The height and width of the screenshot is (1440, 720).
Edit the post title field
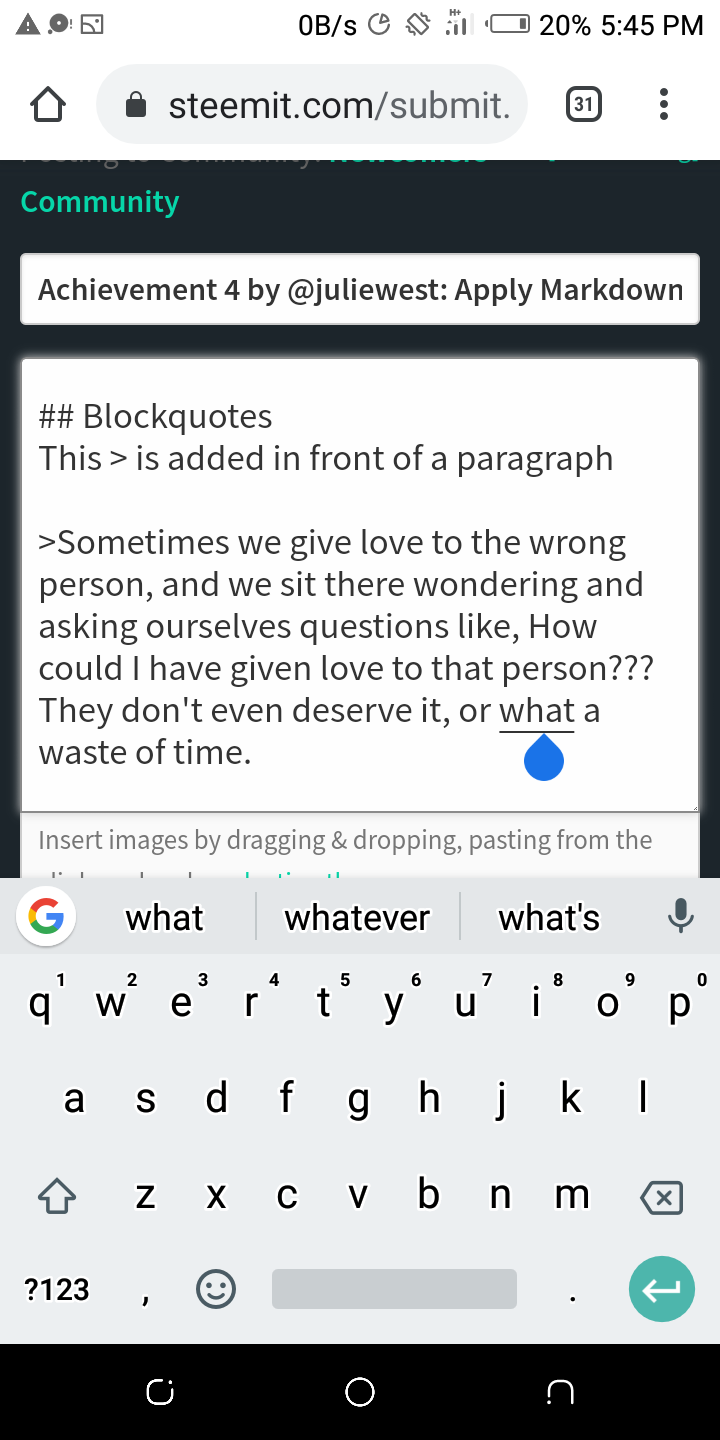point(360,290)
